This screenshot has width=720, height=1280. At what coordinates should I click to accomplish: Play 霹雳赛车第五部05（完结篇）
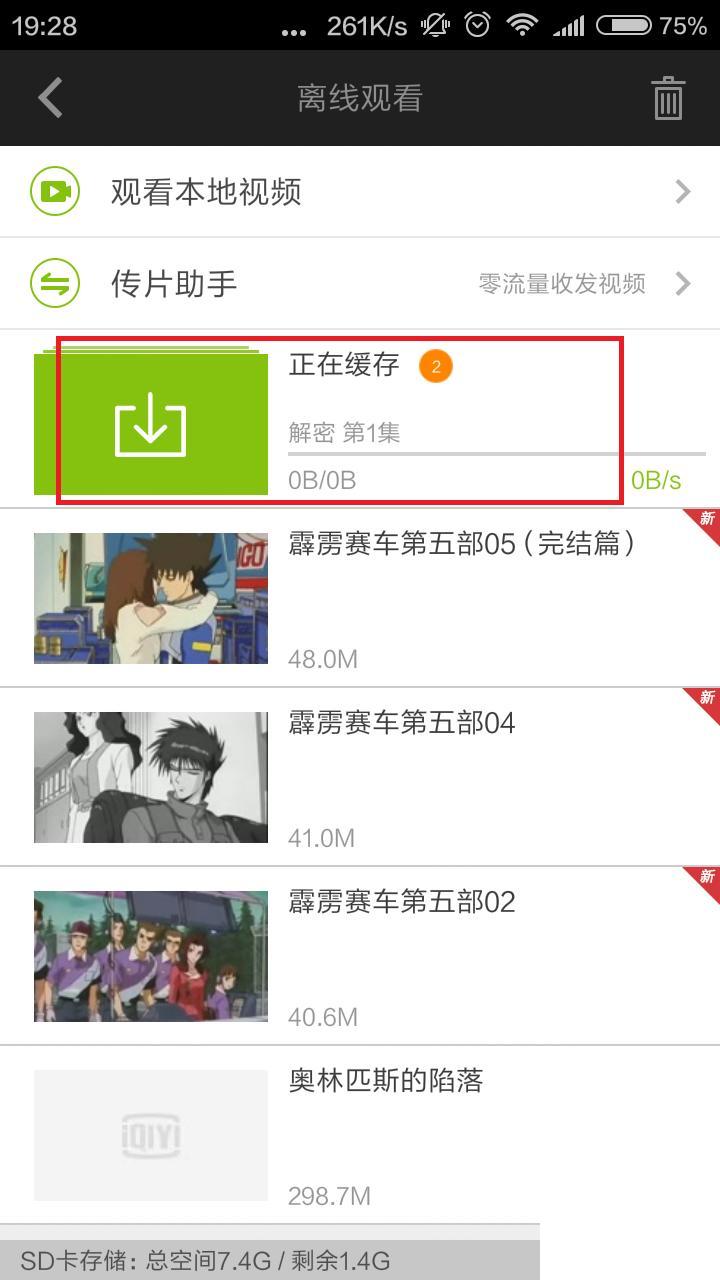360,598
